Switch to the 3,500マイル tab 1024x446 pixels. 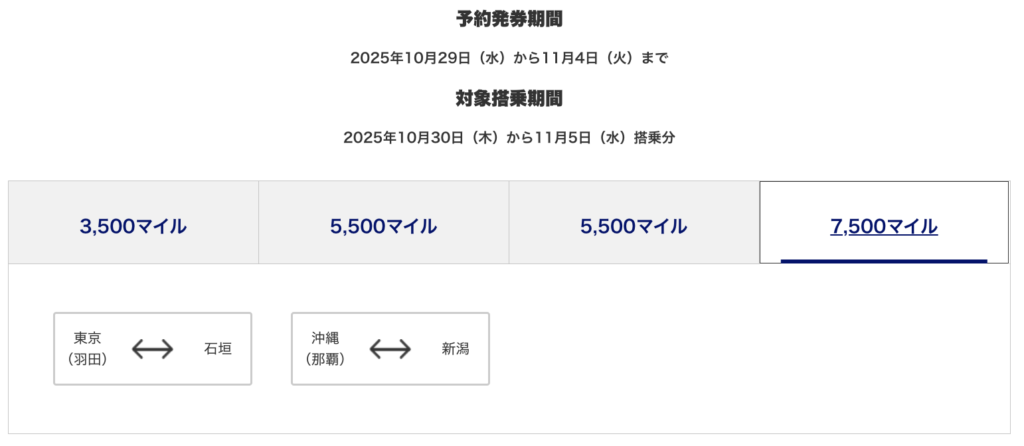click(x=133, y=226)
